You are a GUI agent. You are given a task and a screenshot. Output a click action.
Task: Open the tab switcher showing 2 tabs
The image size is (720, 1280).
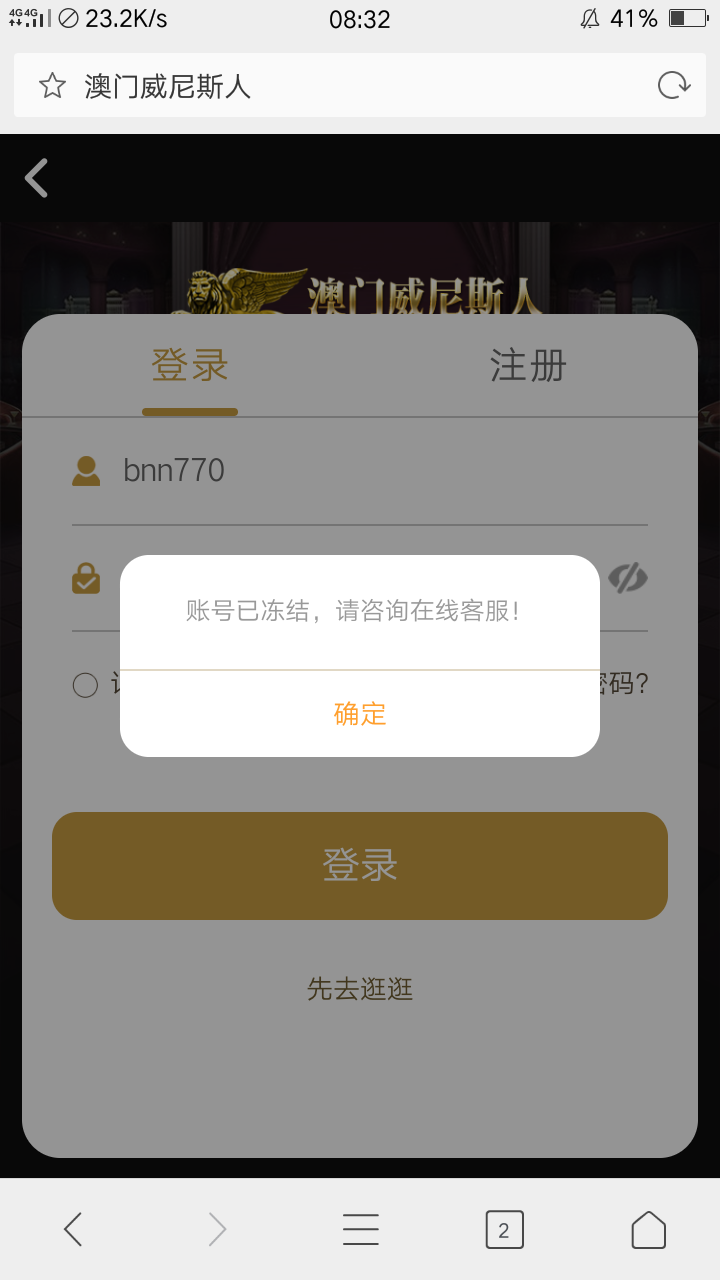tap(504, 1229)
